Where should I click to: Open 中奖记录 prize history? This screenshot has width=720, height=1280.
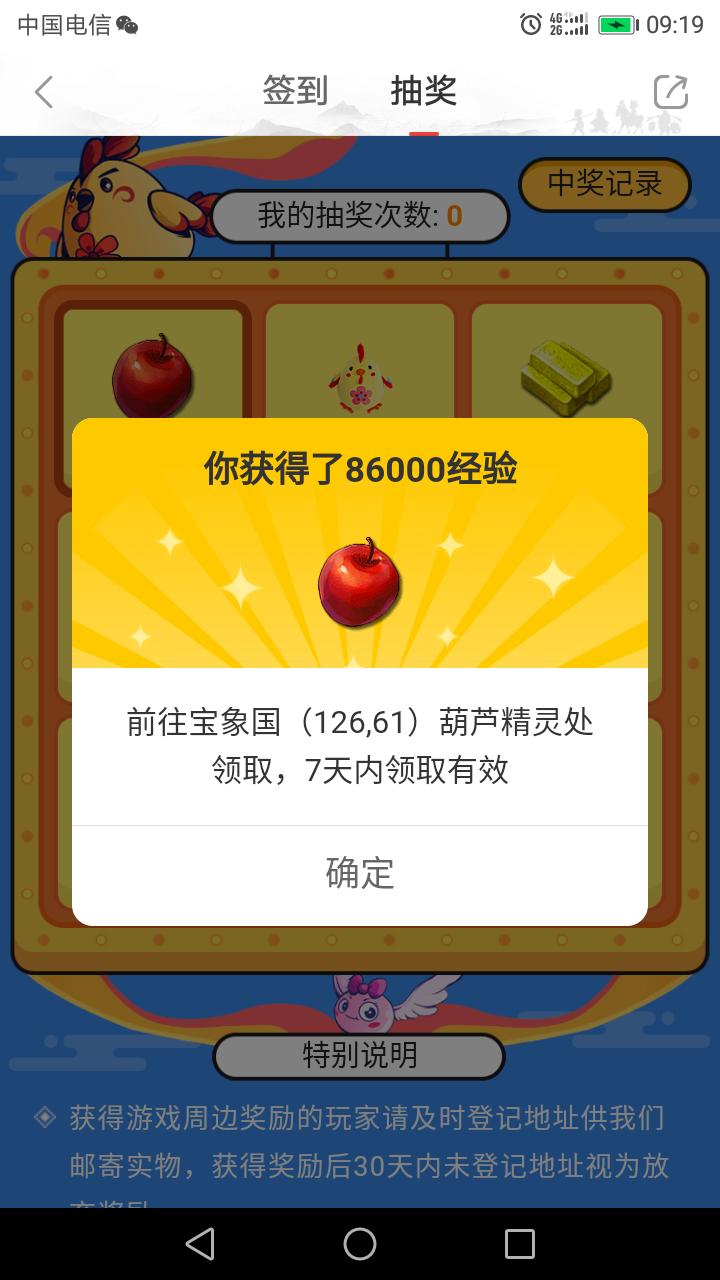(x=605, y=184)
